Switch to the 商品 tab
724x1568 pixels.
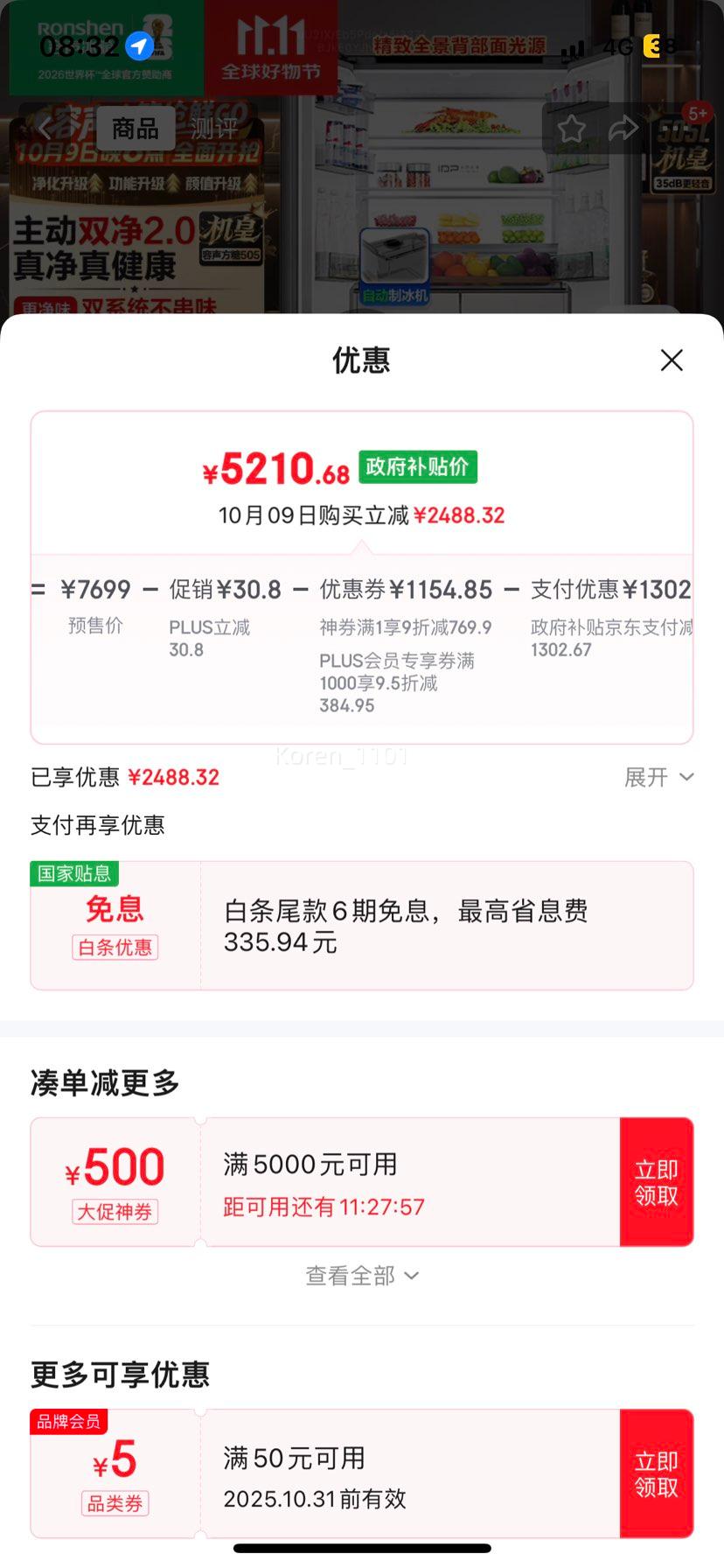point(136,129)
